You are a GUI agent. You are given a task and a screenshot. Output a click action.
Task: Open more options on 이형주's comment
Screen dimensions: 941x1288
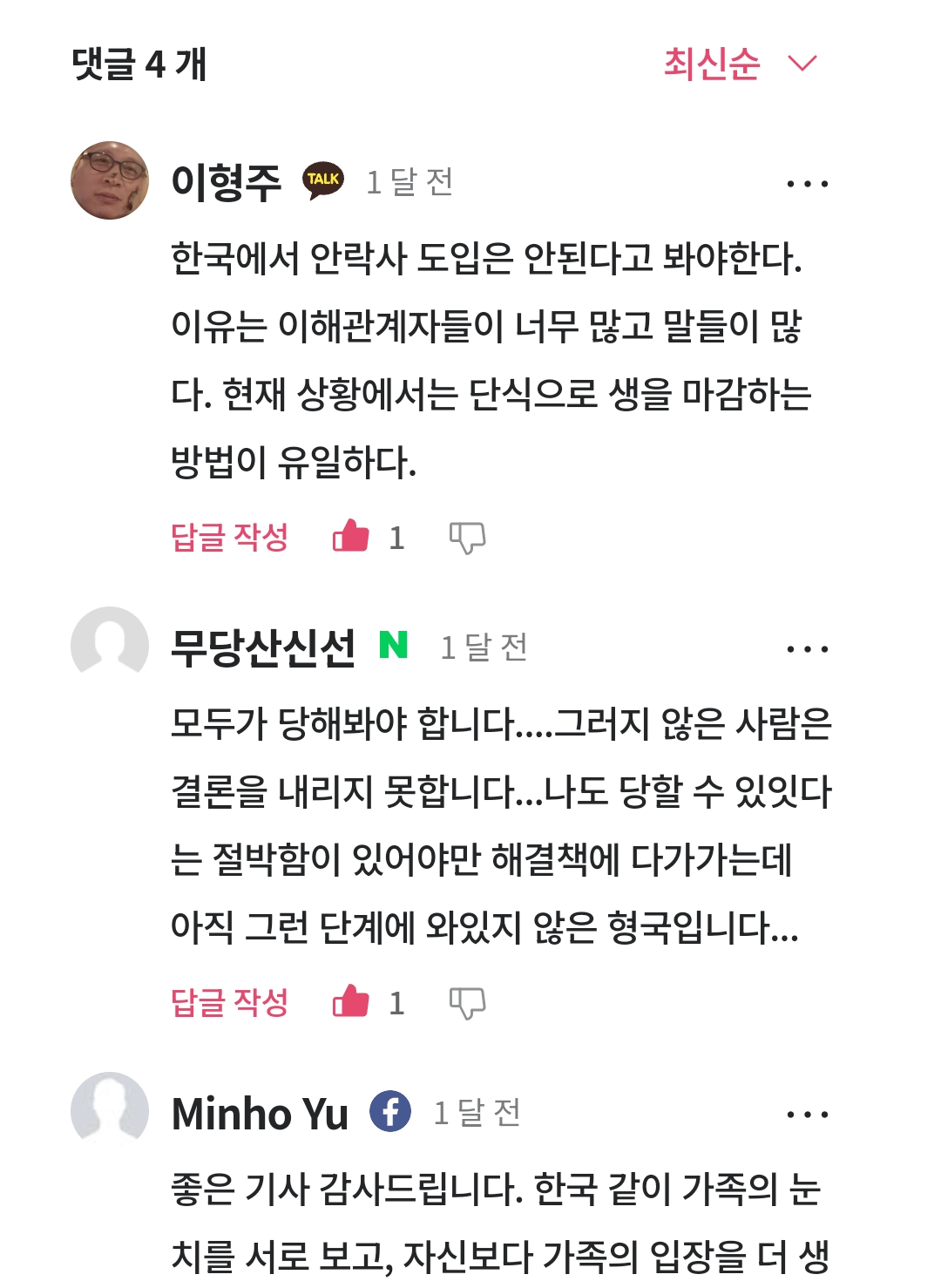(x=807, y=184)
